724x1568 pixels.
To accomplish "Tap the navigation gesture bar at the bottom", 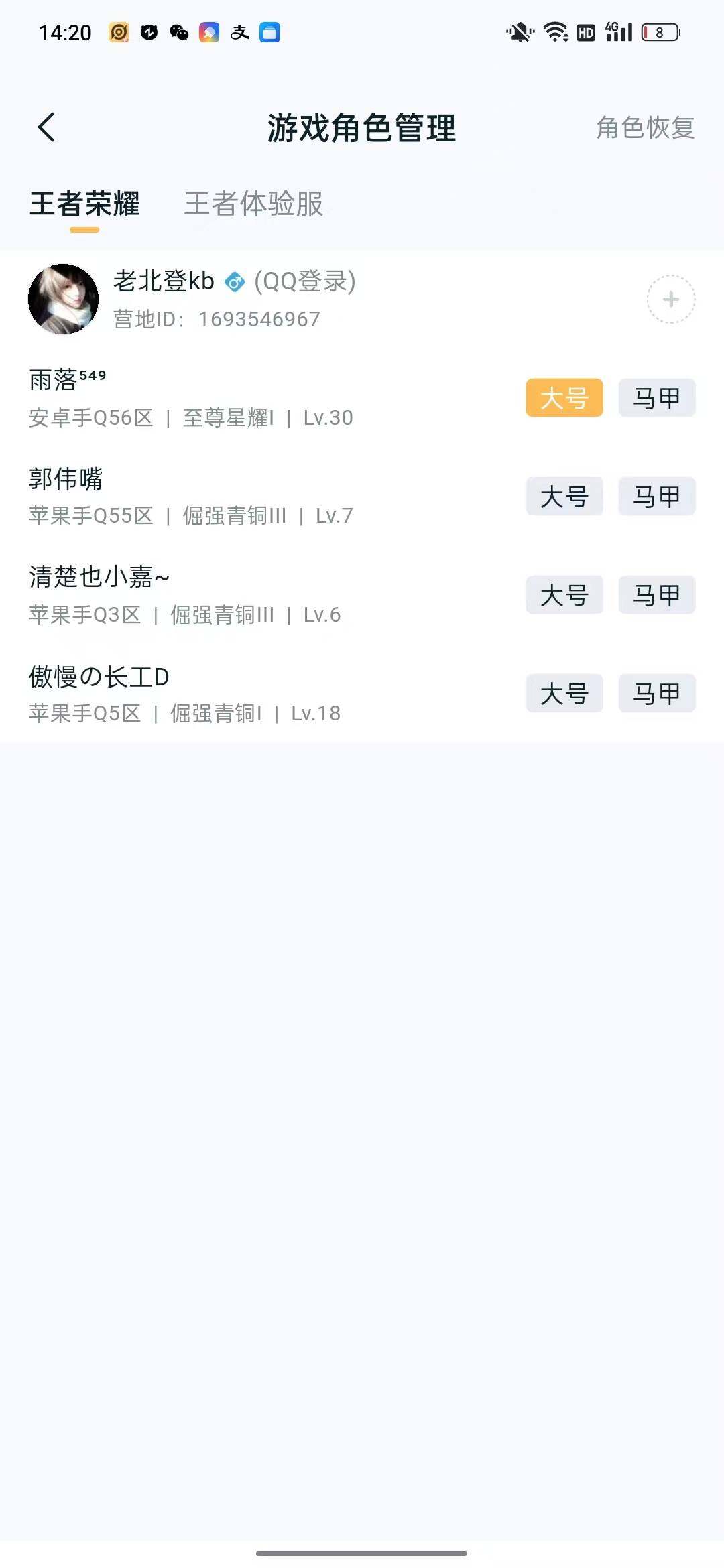I will pos(362,1554).
